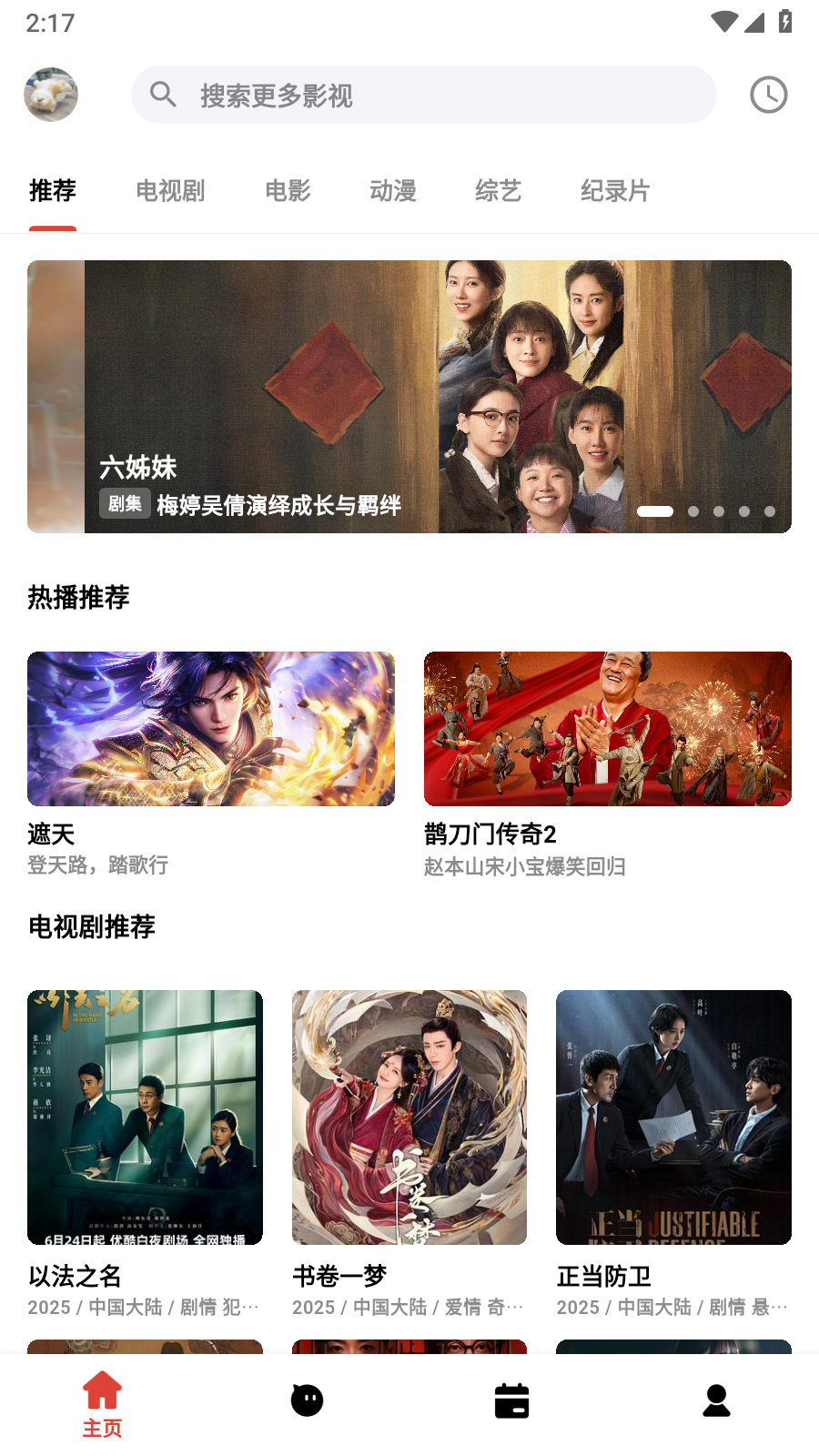Open the profile avatar
Image resolution: width=819 pixels, height=1456 pixels.
point(51,95)
